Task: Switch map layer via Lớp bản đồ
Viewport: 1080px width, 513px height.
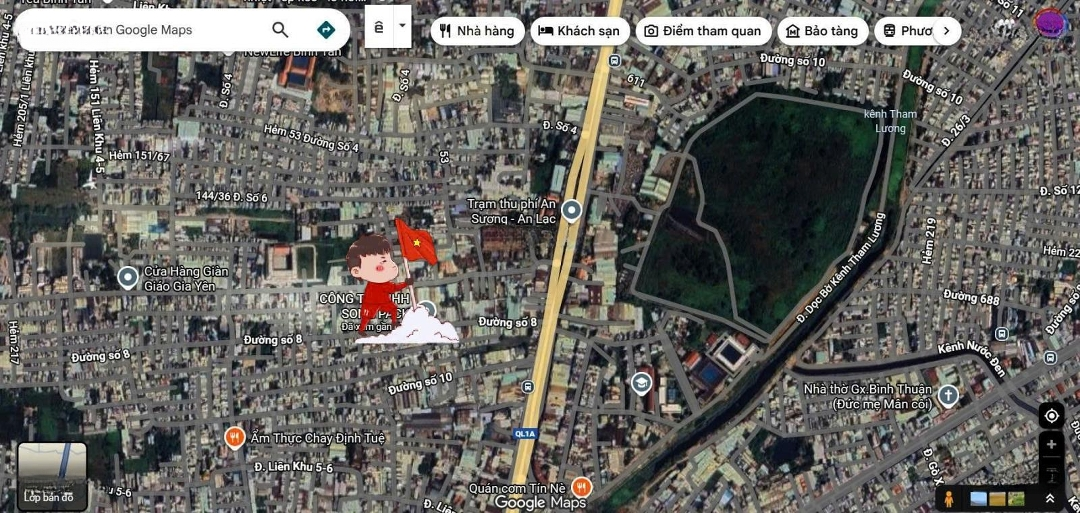Action: (52, 476)
